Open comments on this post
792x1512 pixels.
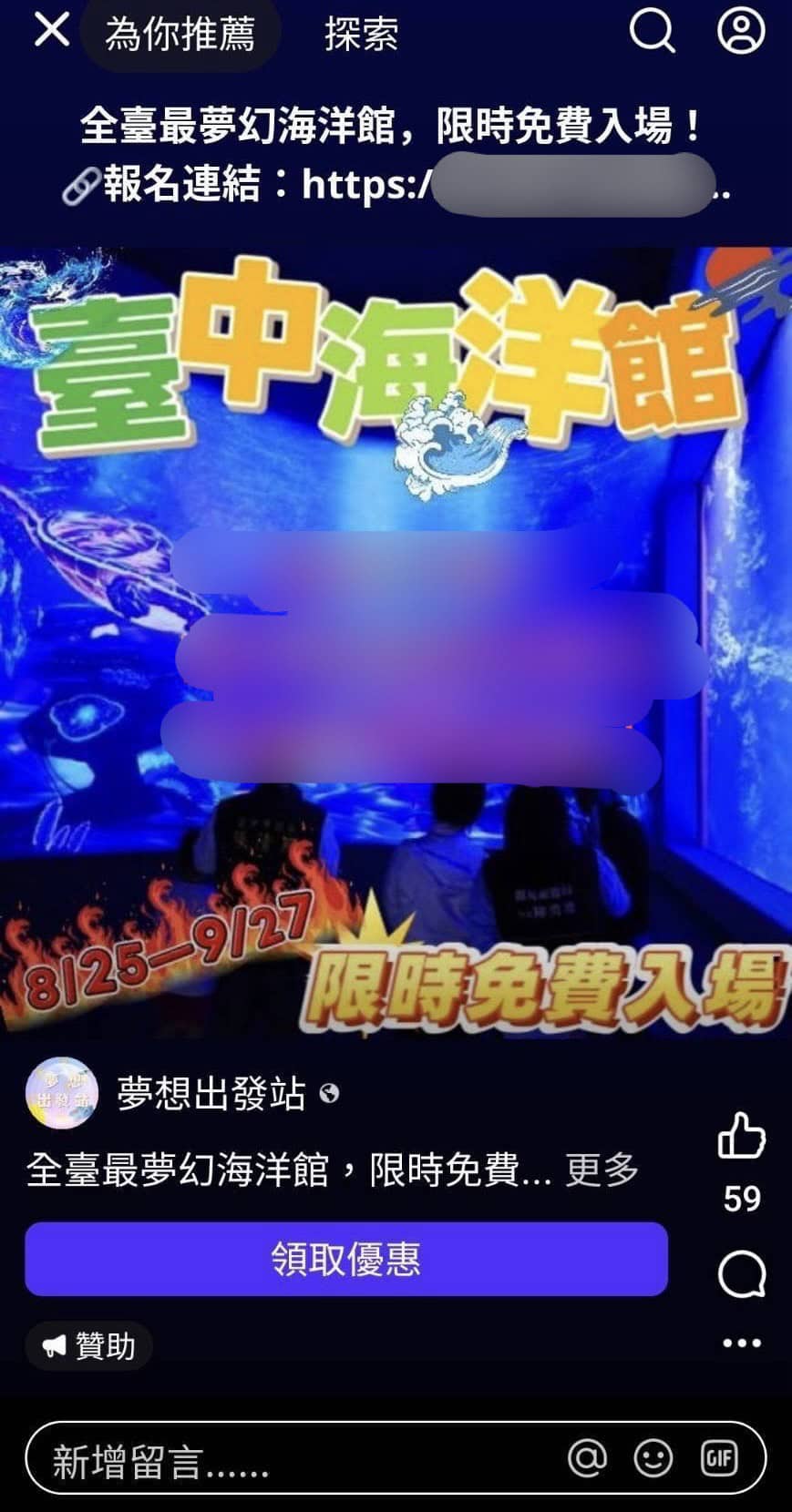point(742,1273)
